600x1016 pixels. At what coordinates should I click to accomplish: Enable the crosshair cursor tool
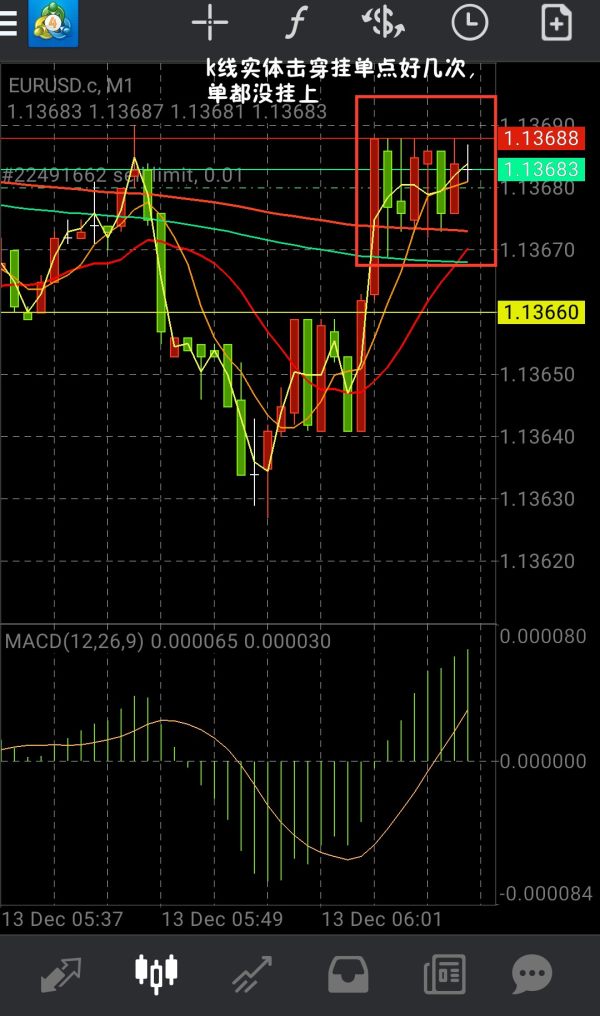pyautogui.click(x=210, y=22)
